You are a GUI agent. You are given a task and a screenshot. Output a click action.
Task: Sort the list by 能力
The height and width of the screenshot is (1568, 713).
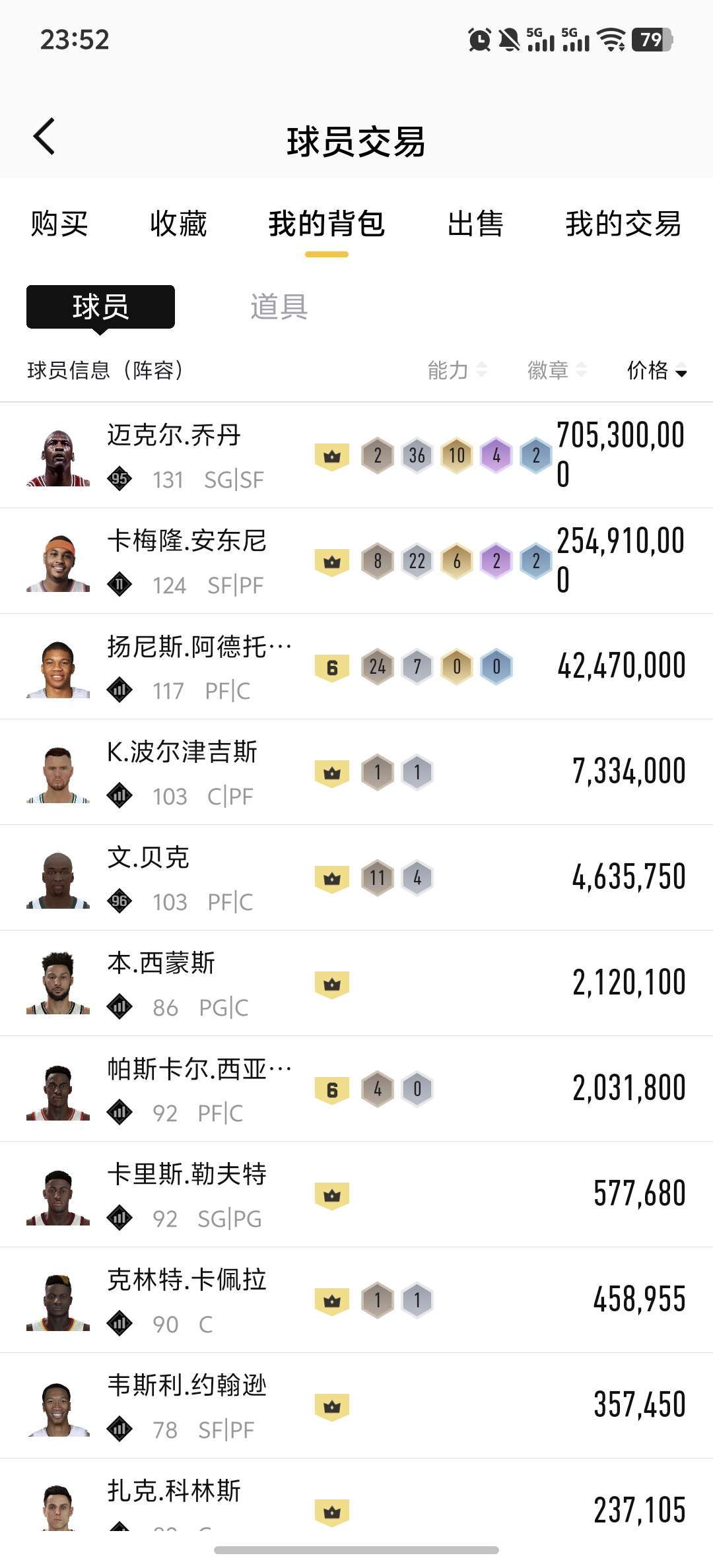[x=457, y=370]
